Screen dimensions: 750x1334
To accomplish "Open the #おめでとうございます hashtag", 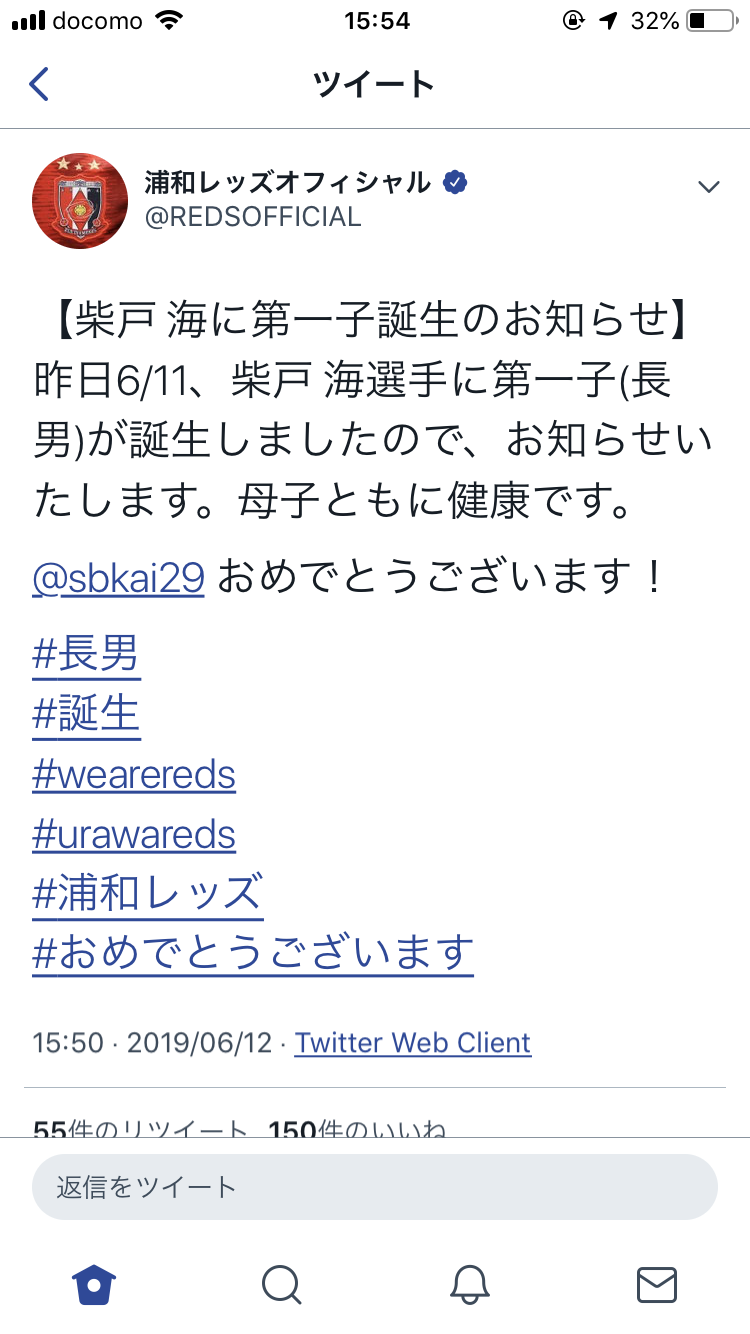I will pos(253,952).
